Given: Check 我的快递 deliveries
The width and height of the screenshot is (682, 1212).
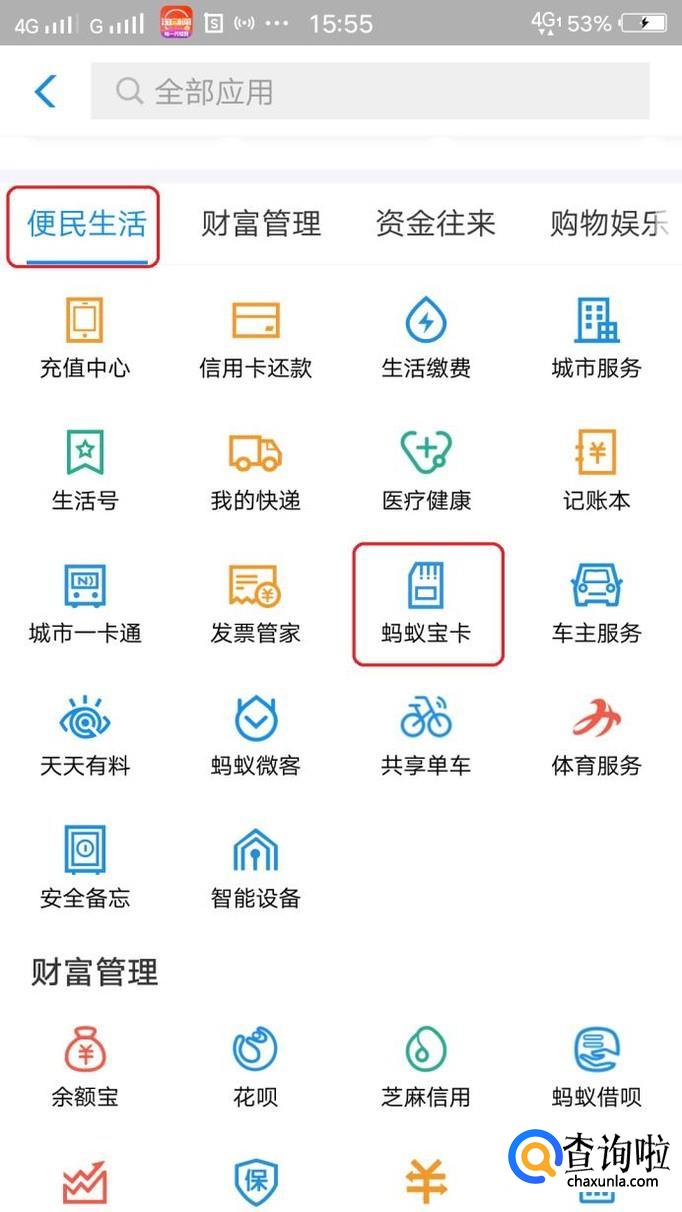Looking at the screenshot, I should (x=256, y=470).
